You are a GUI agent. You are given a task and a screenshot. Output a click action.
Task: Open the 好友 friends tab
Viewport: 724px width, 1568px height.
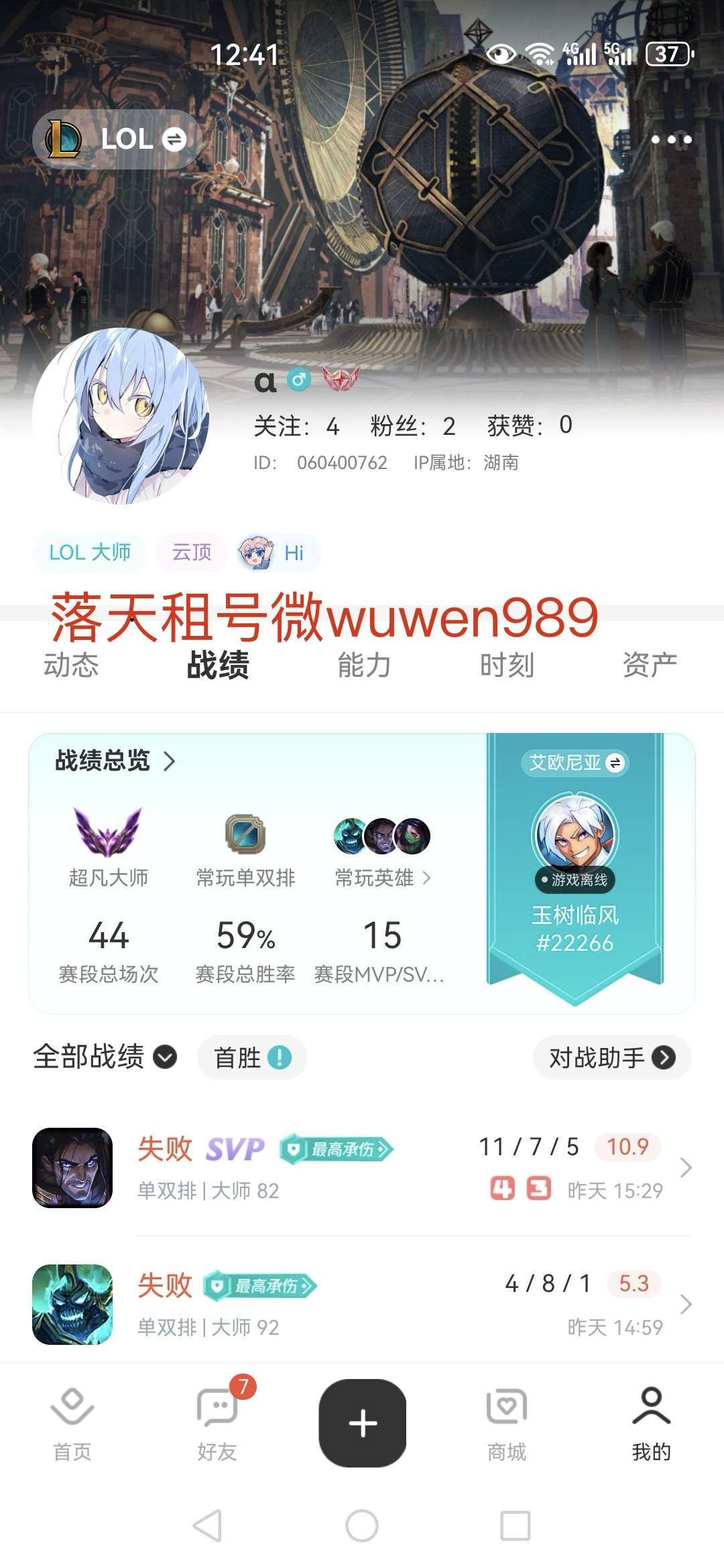(217, 1423)
